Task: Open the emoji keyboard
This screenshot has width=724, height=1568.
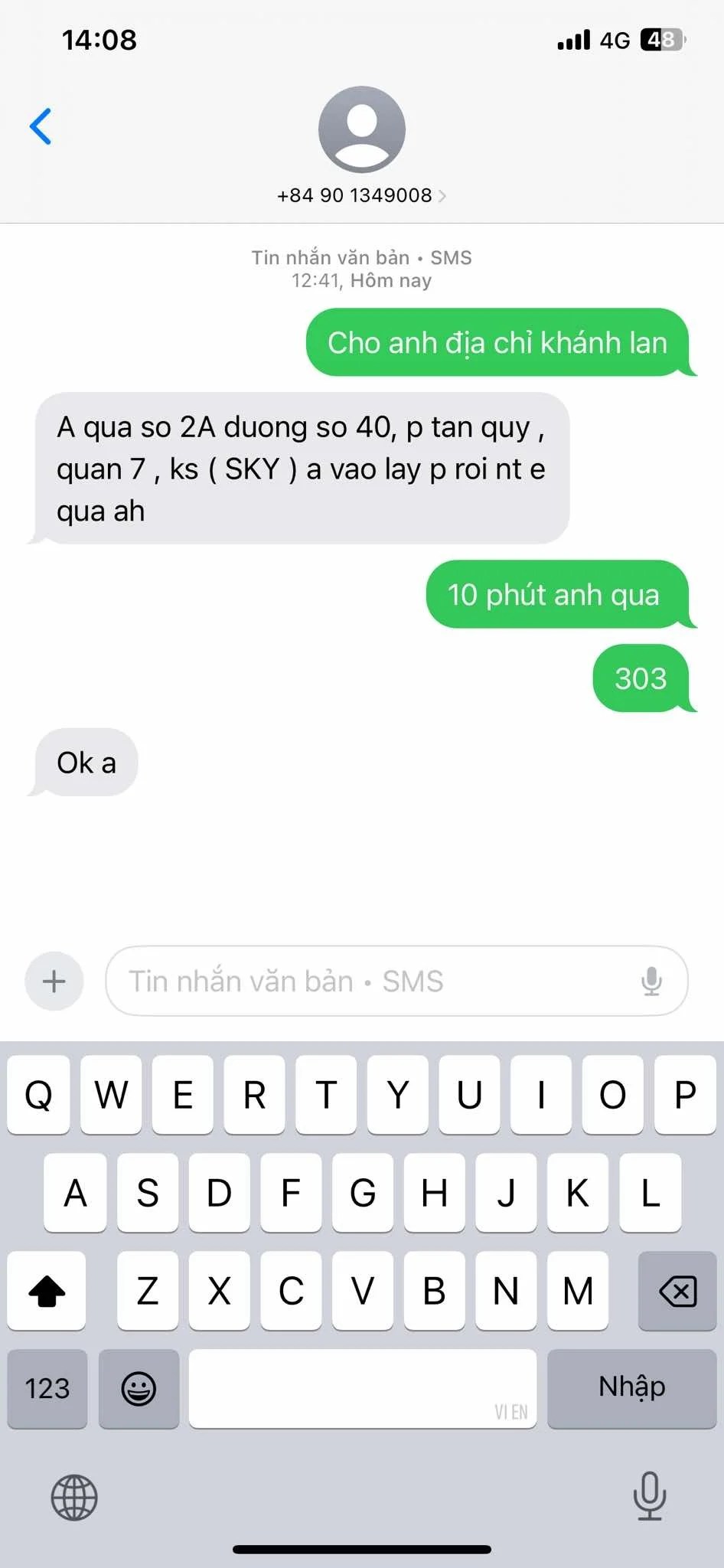Action: point(139,1388)
